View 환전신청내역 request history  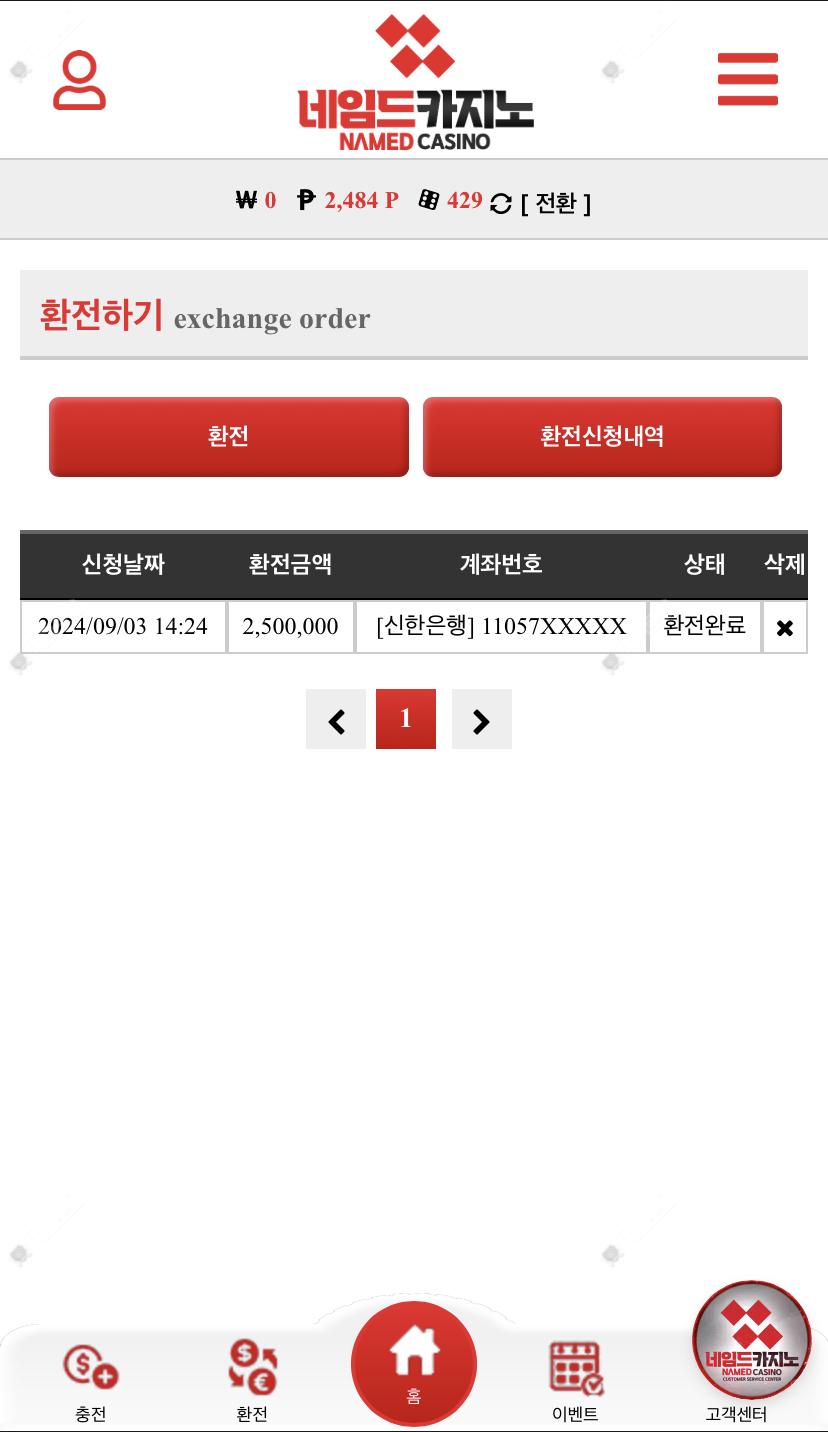[602, 437]
